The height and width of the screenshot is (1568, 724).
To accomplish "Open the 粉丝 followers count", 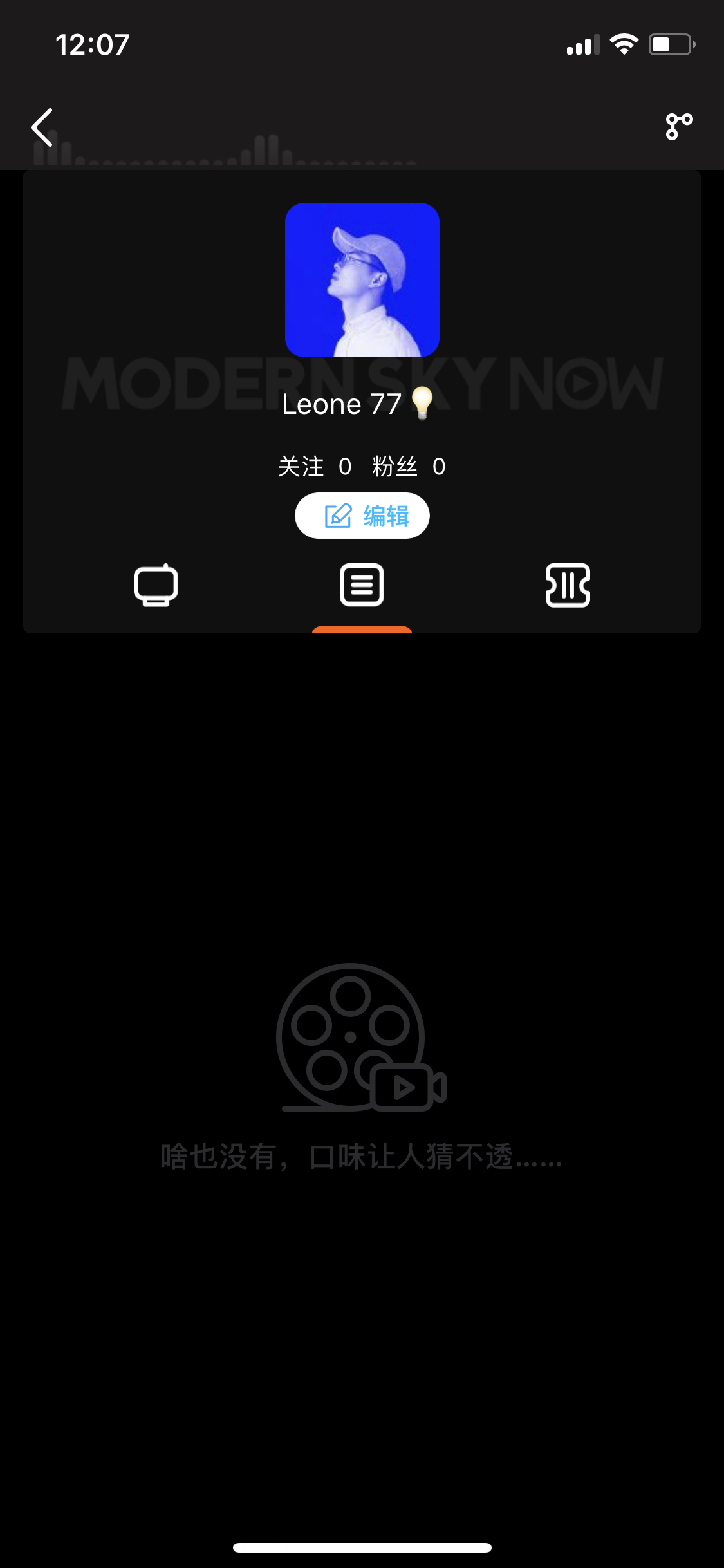I will [409, 466].
